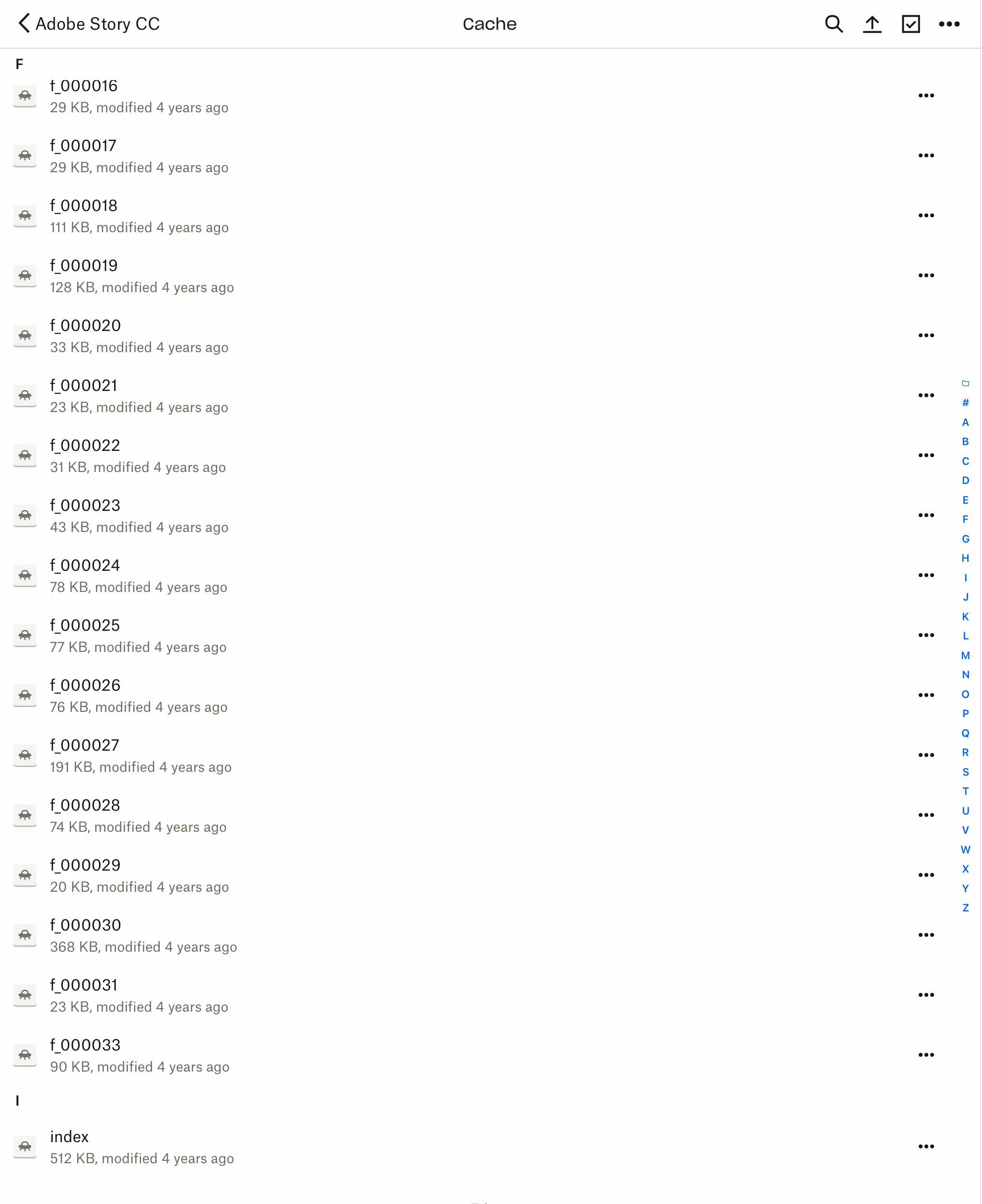Screen dimensions: 982x1204
Task: Enter multi-select mode with checkmark icon
Action: (x=910, y=24)
